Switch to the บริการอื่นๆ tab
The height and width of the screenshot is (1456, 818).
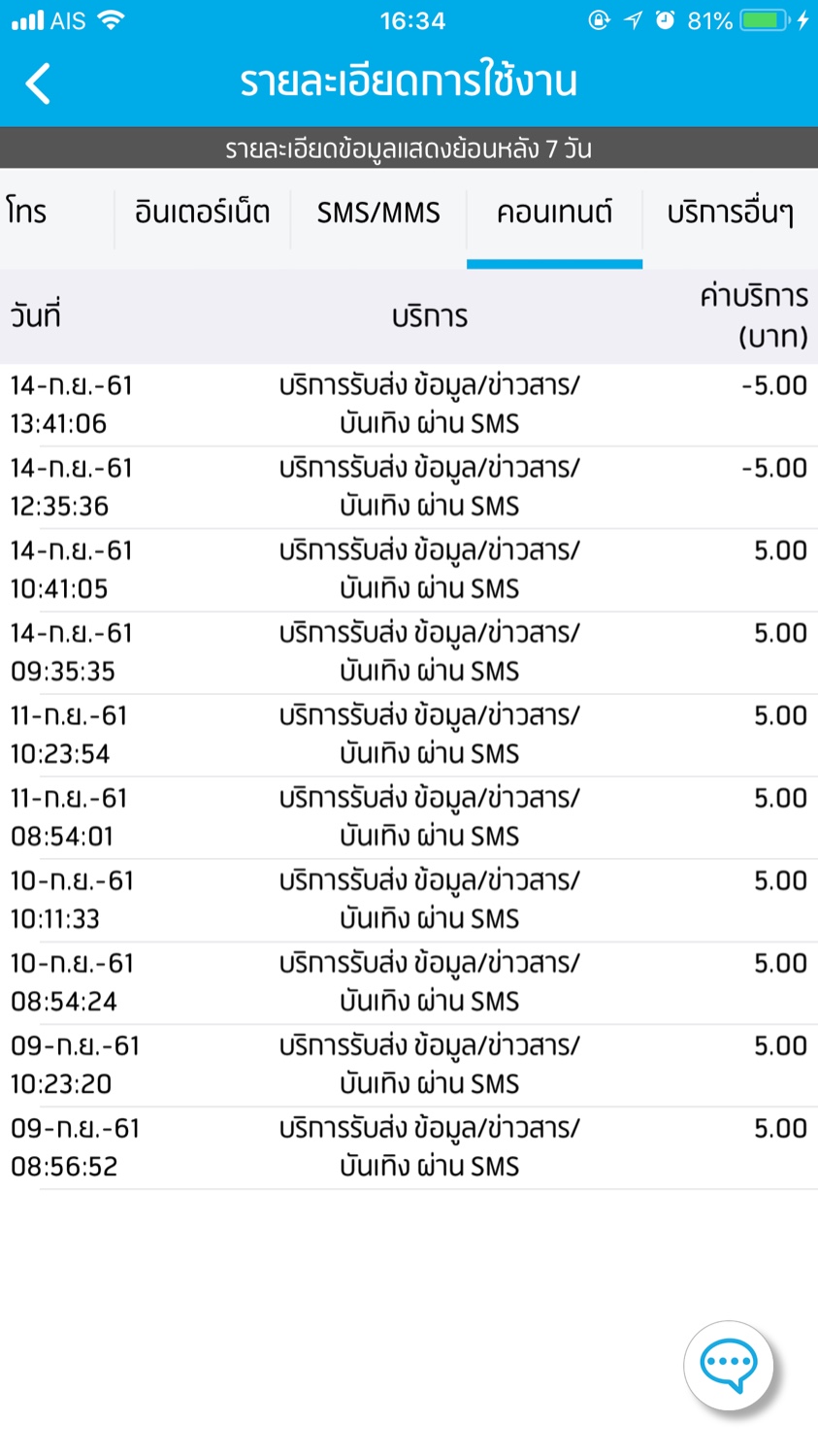(730, 213)
